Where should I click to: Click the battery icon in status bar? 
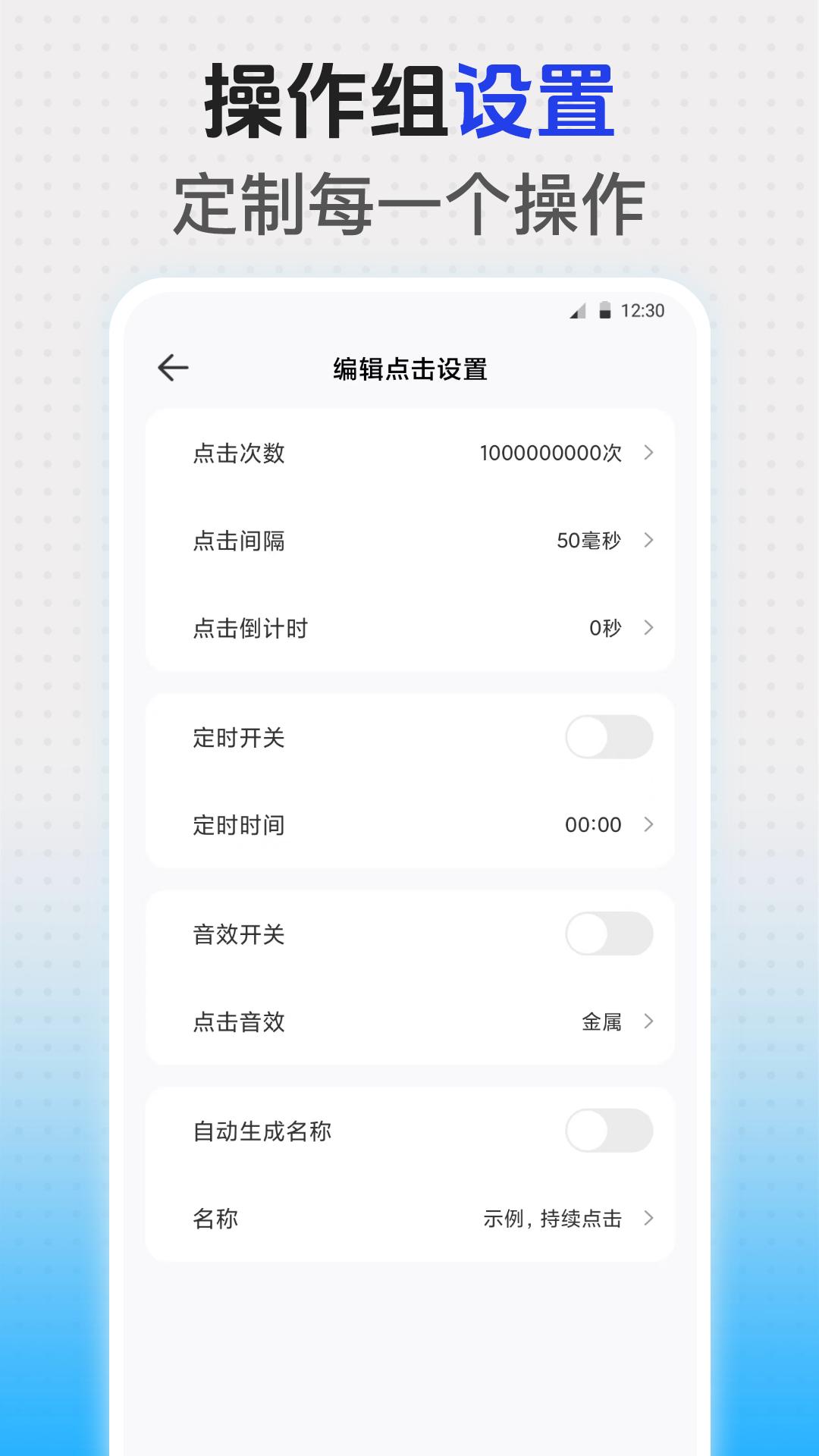pos(604,309)
